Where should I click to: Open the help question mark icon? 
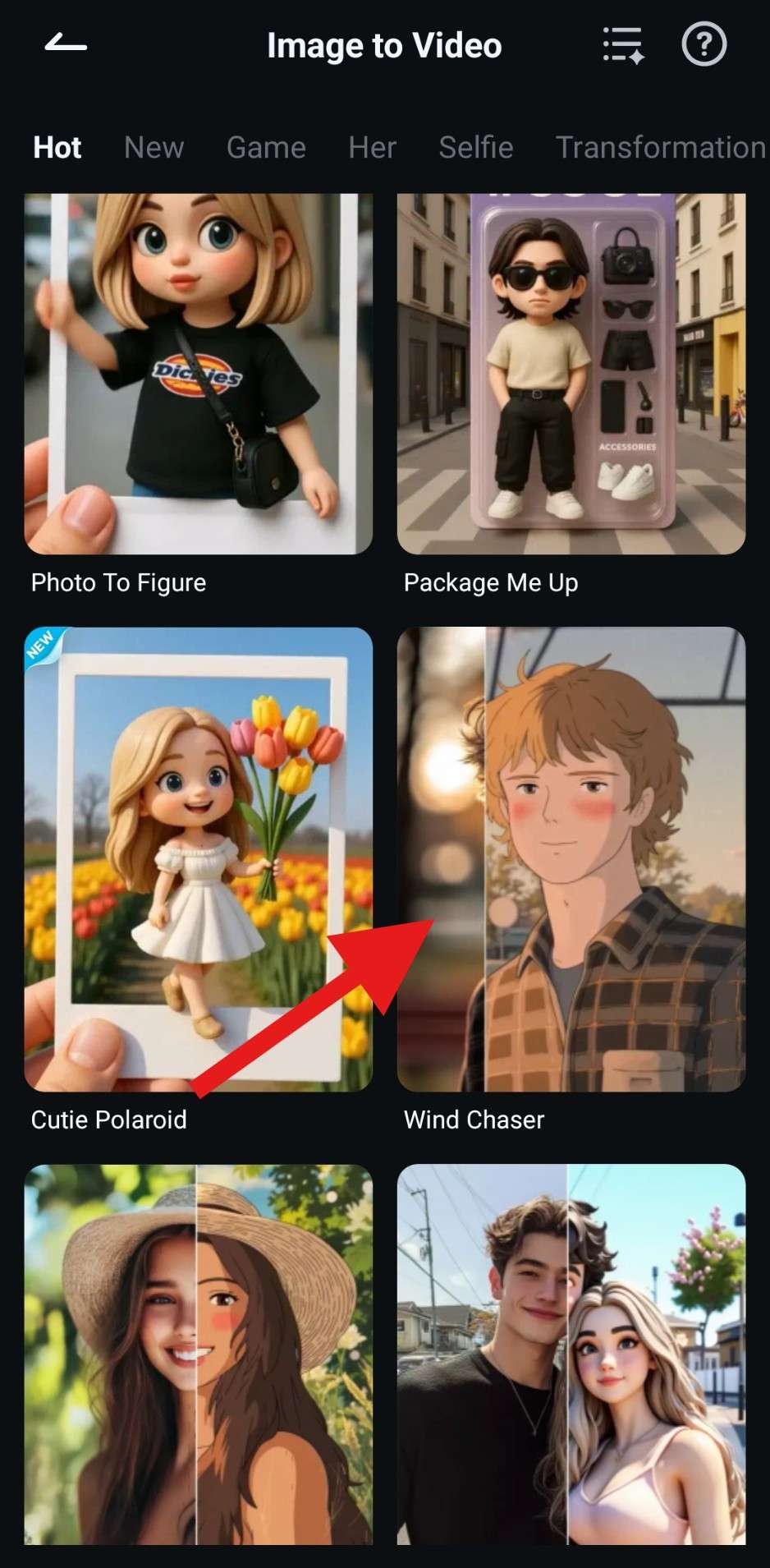(704, 44)
